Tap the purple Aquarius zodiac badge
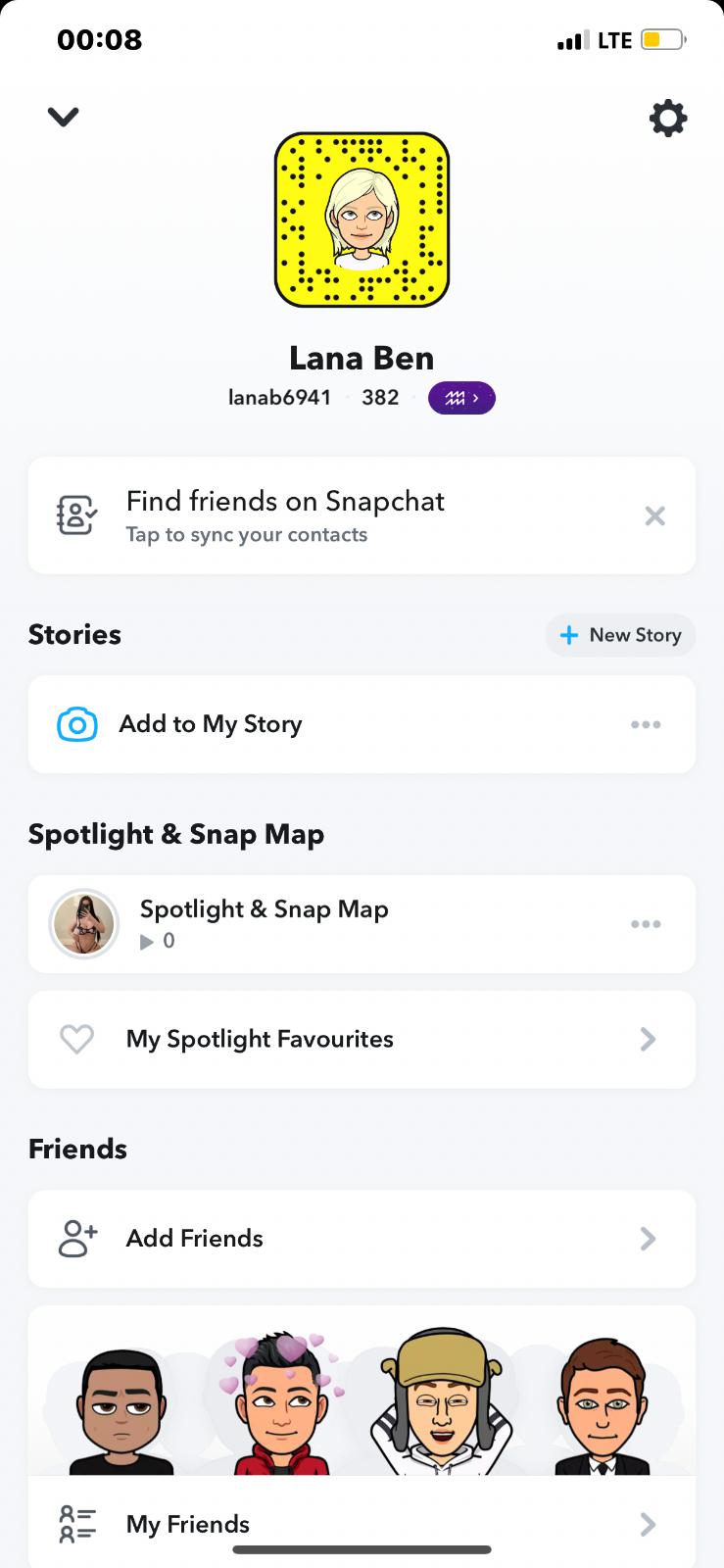This screenshot has height=1568, width=724. (461, 398)
